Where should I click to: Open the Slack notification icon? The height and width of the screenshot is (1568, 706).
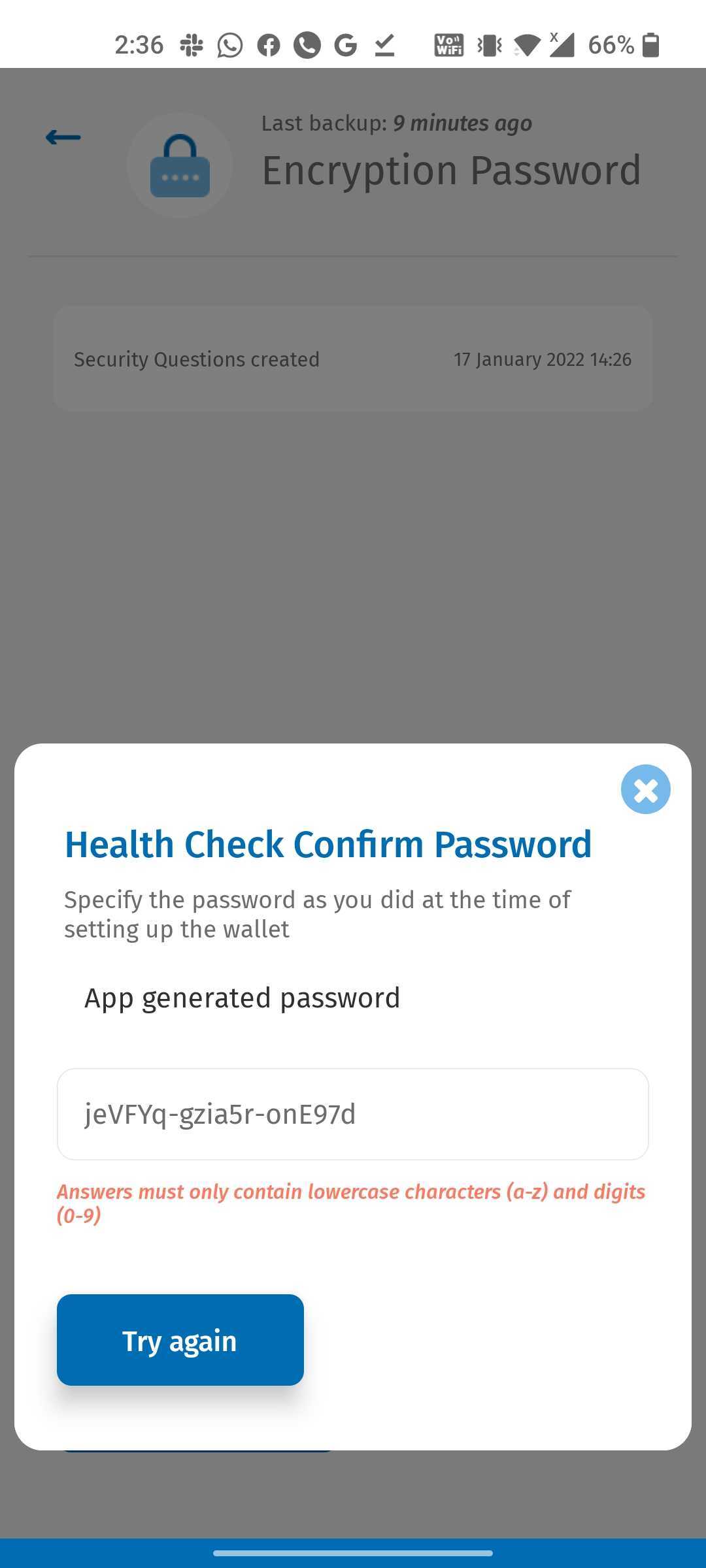[192, 44]
